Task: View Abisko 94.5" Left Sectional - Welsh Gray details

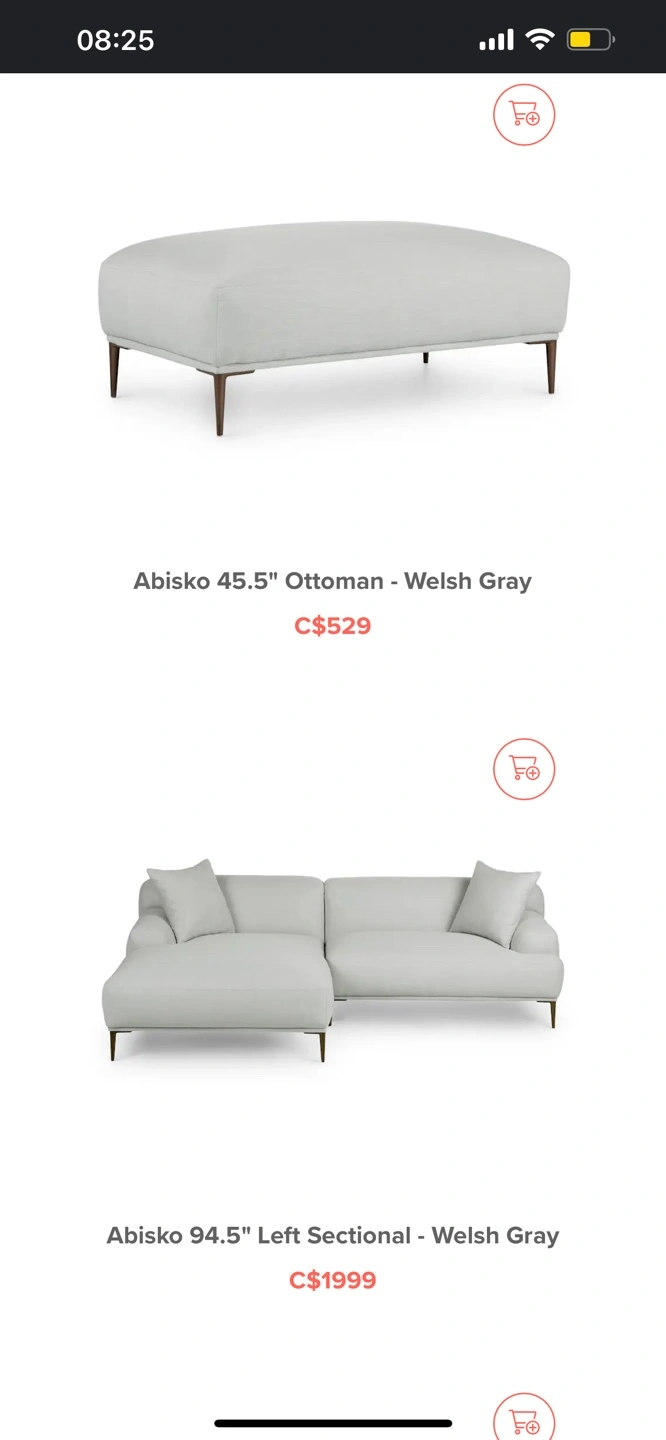Action: [x=333, y=1235]
